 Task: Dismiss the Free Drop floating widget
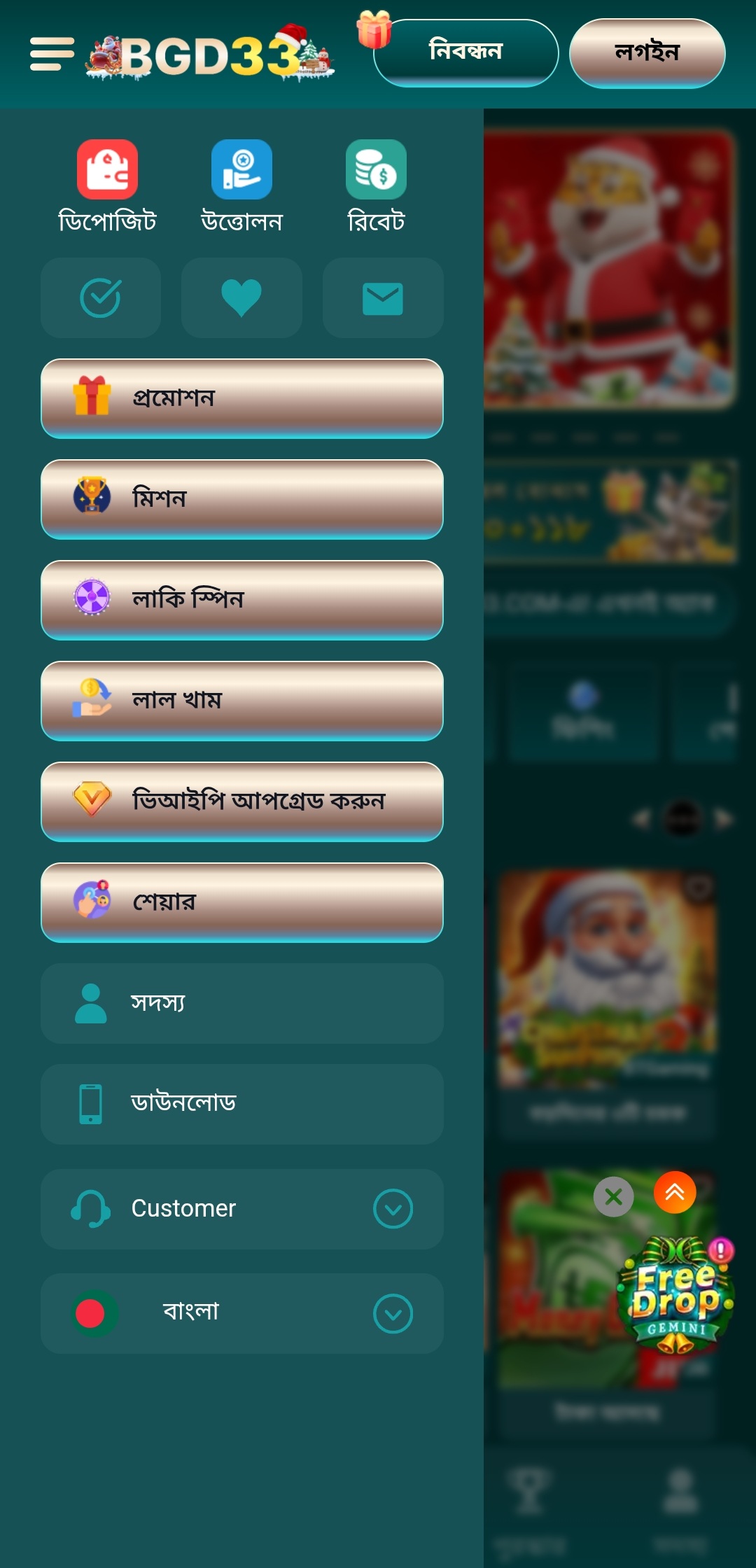tap(613, 1197)
